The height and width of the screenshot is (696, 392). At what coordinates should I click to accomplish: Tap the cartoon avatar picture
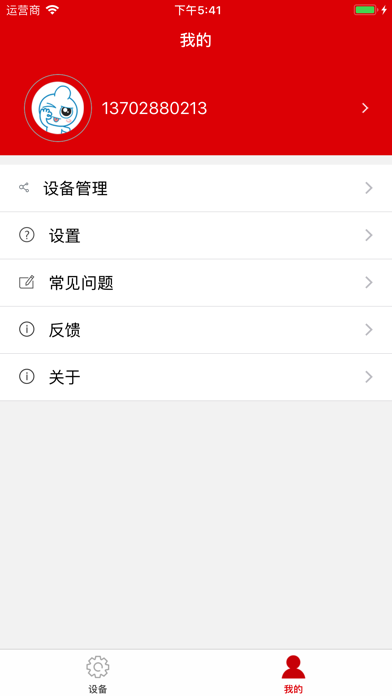58,108
